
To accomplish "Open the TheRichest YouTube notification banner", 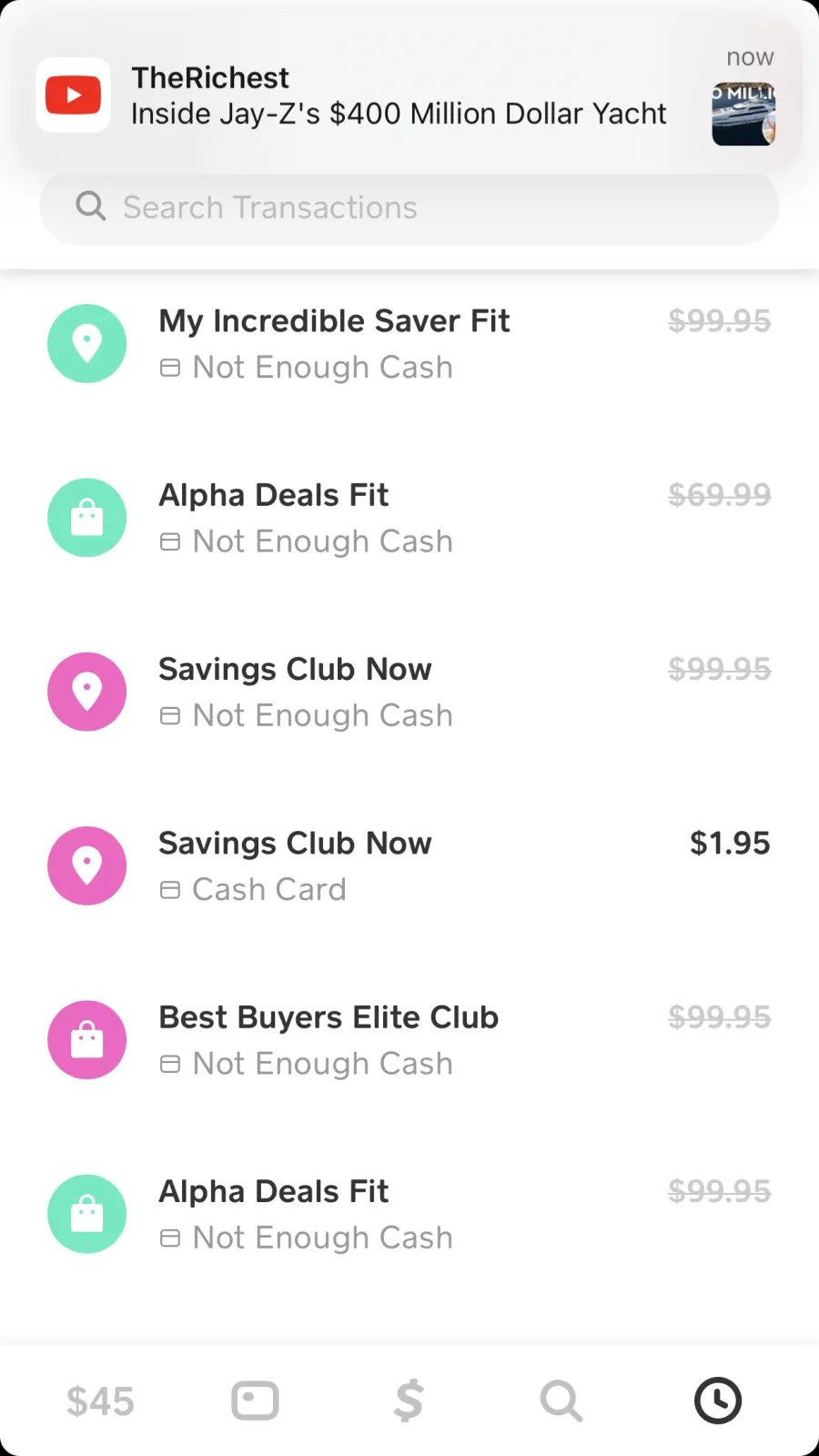I will click(x=409, y=95).
